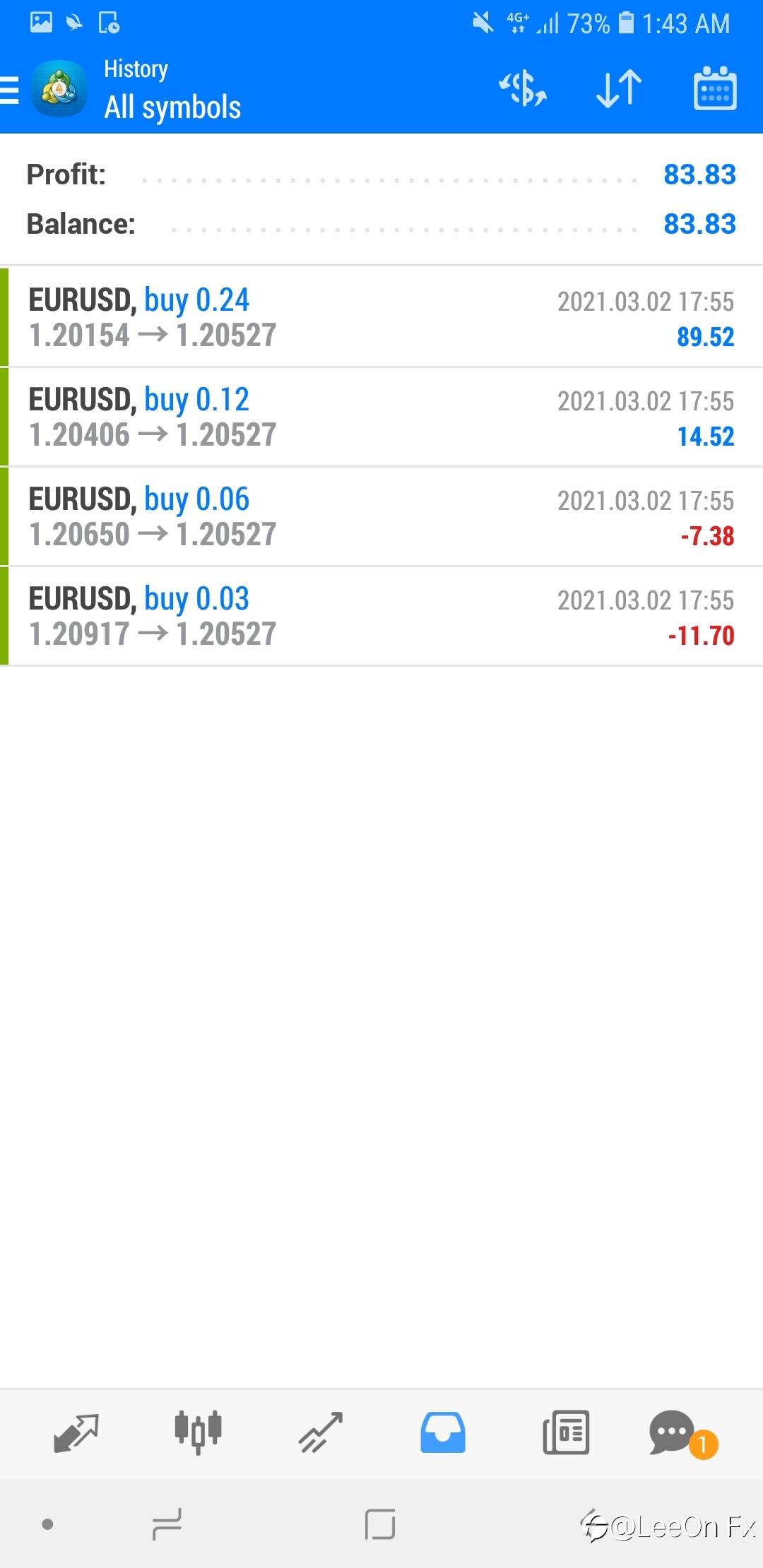Viewport: 763px width, 1568px height.
Task: Open the EURUSD buy 0.24 trade
Action: (x=381, y=317)
